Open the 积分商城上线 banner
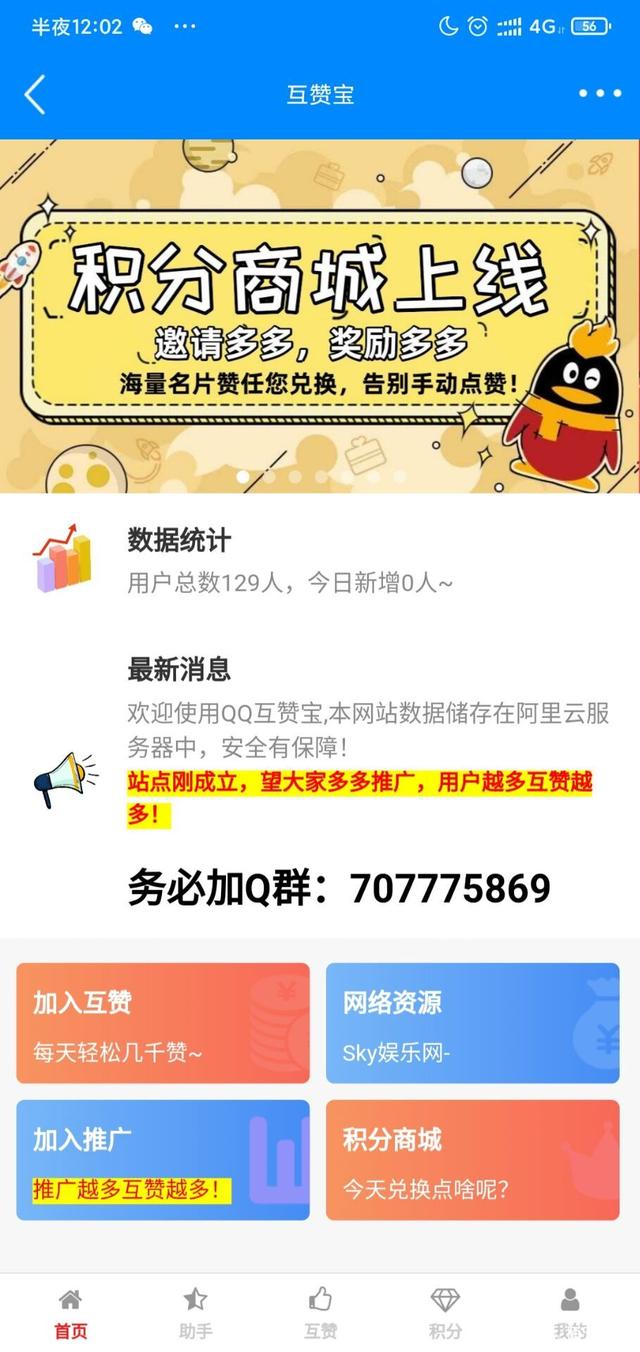The width and height of the screenshot is (640, 1352). pos(320,315)
